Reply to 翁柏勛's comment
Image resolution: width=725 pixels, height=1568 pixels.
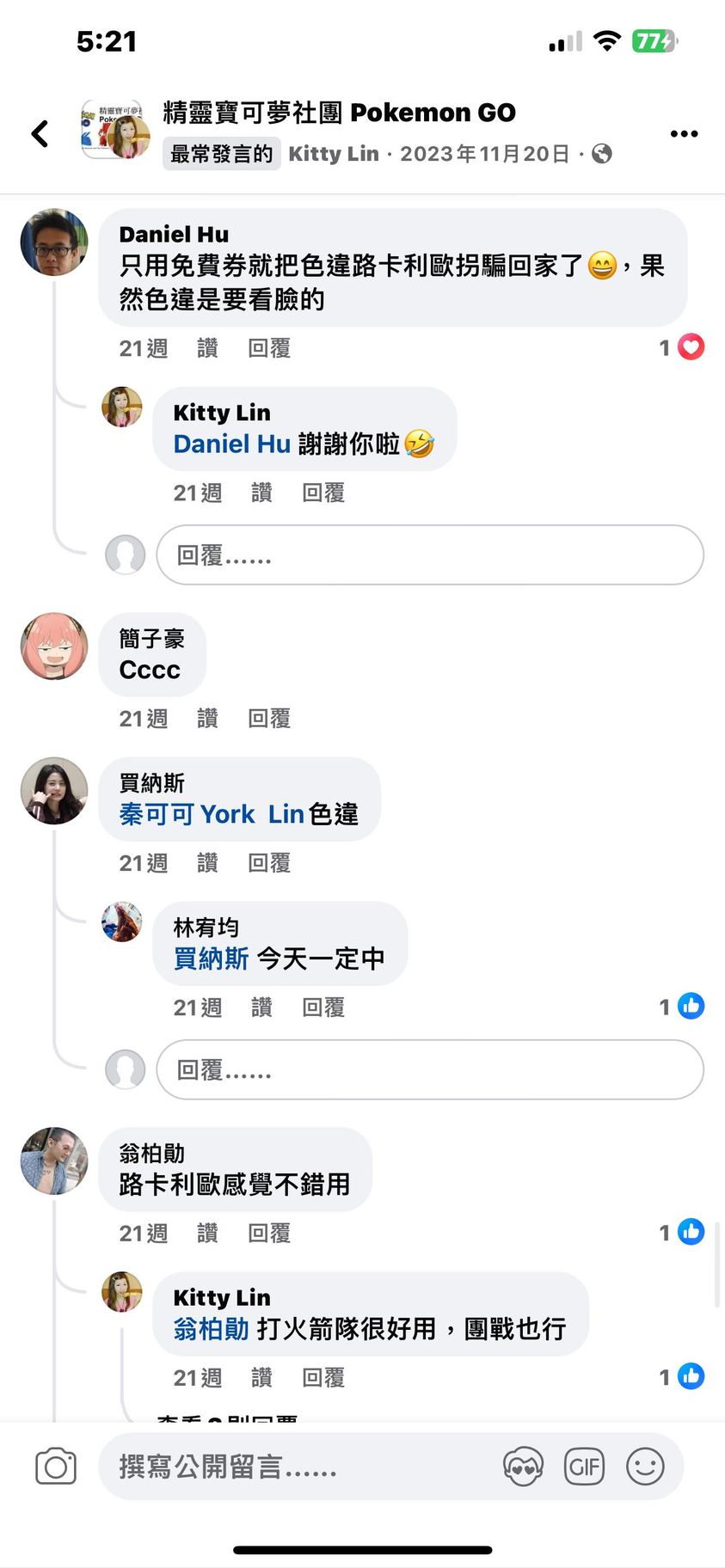pos(269,1234)
